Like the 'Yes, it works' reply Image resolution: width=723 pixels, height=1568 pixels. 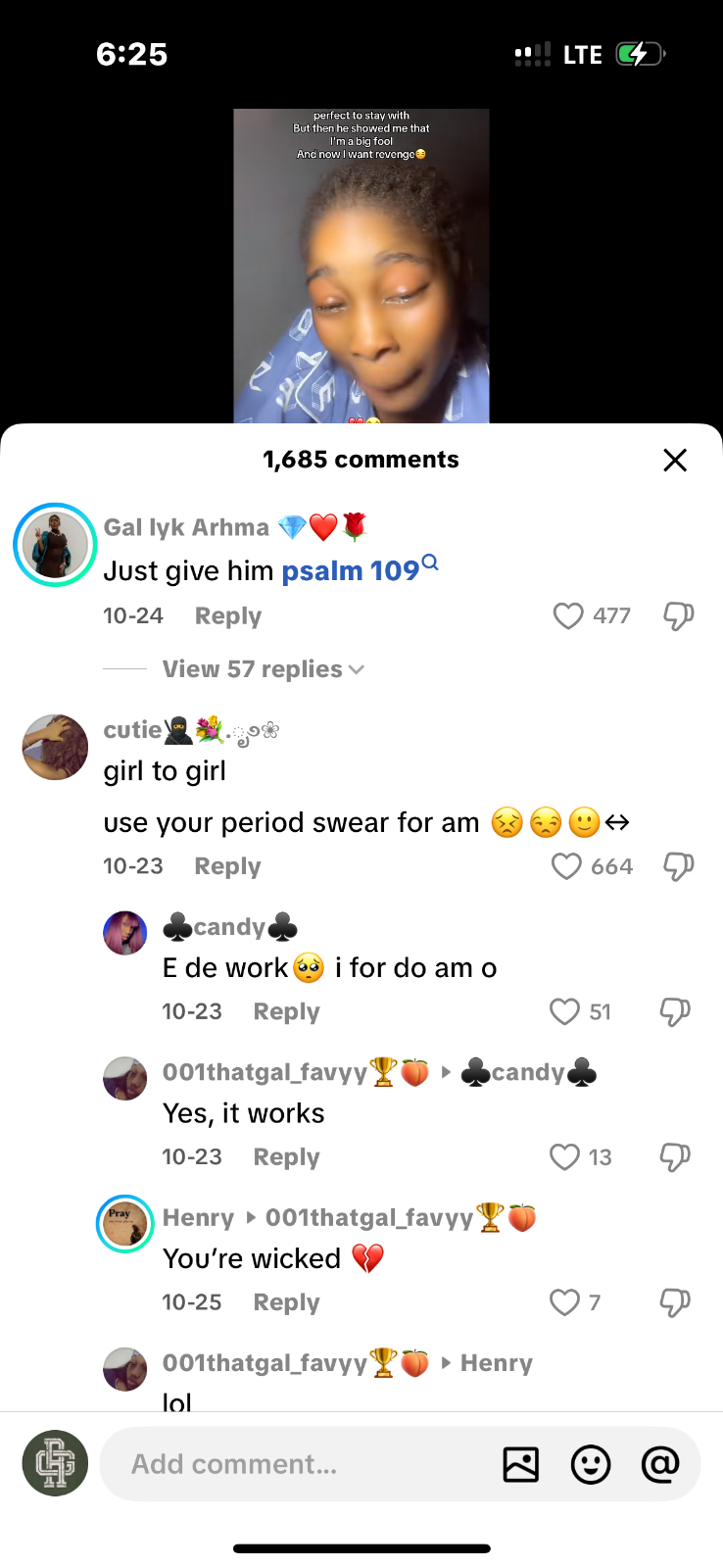pos(564,1157)
